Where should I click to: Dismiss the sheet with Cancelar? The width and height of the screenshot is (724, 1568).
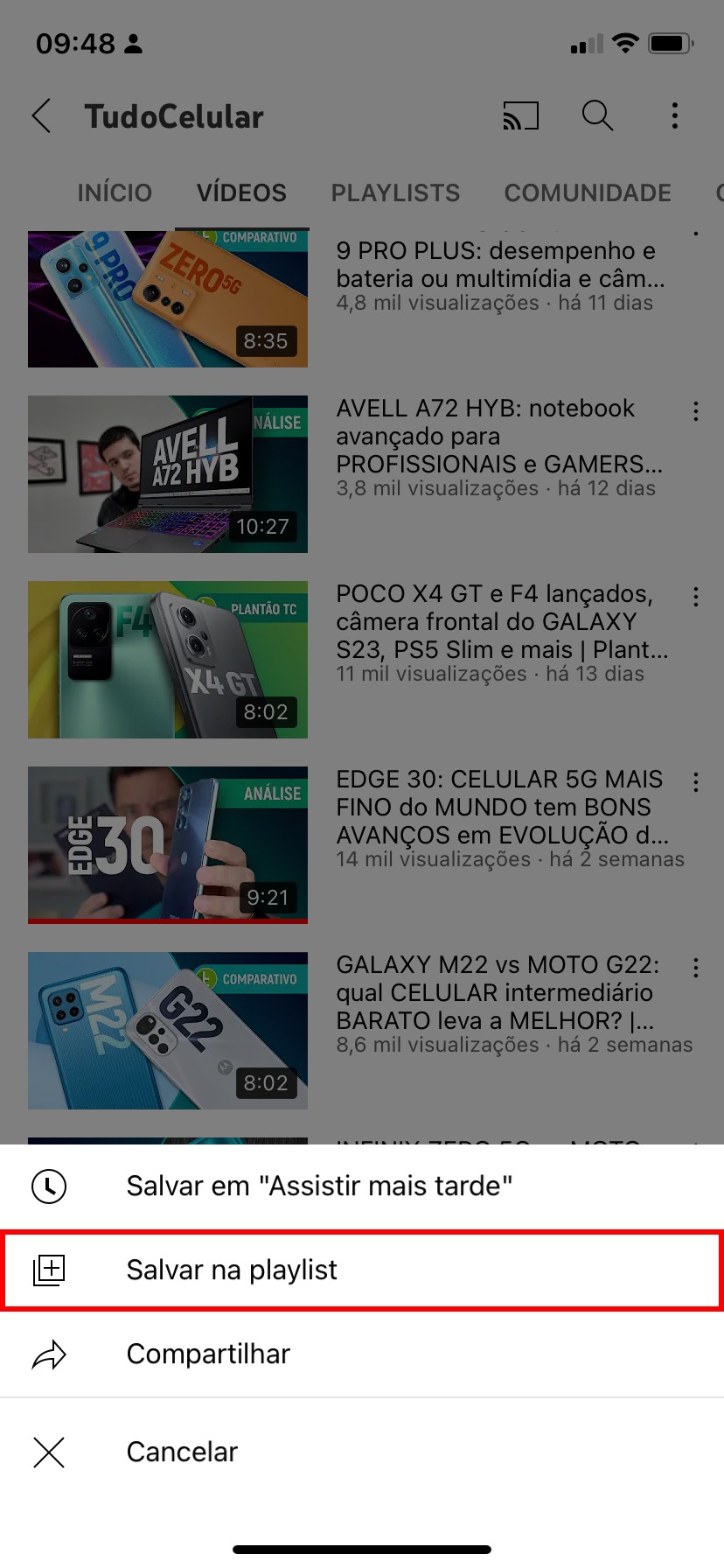[182, 1452]
